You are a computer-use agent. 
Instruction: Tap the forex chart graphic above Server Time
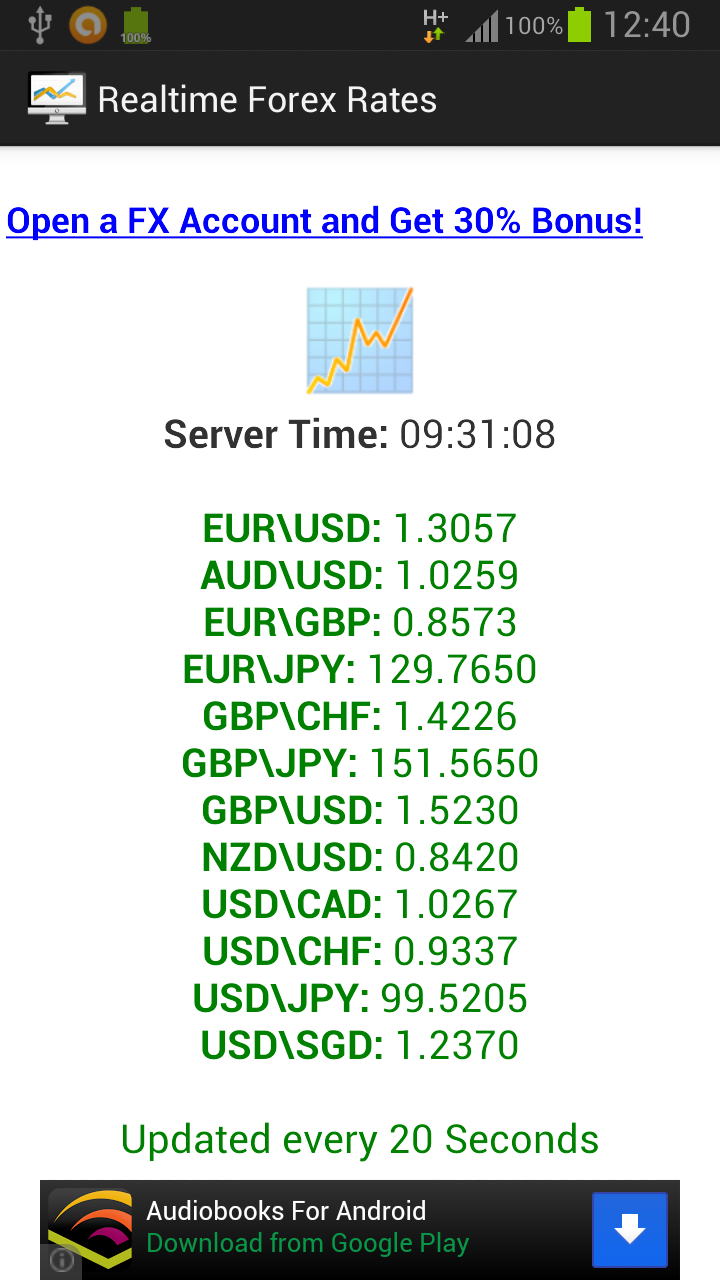click(359, 338)
